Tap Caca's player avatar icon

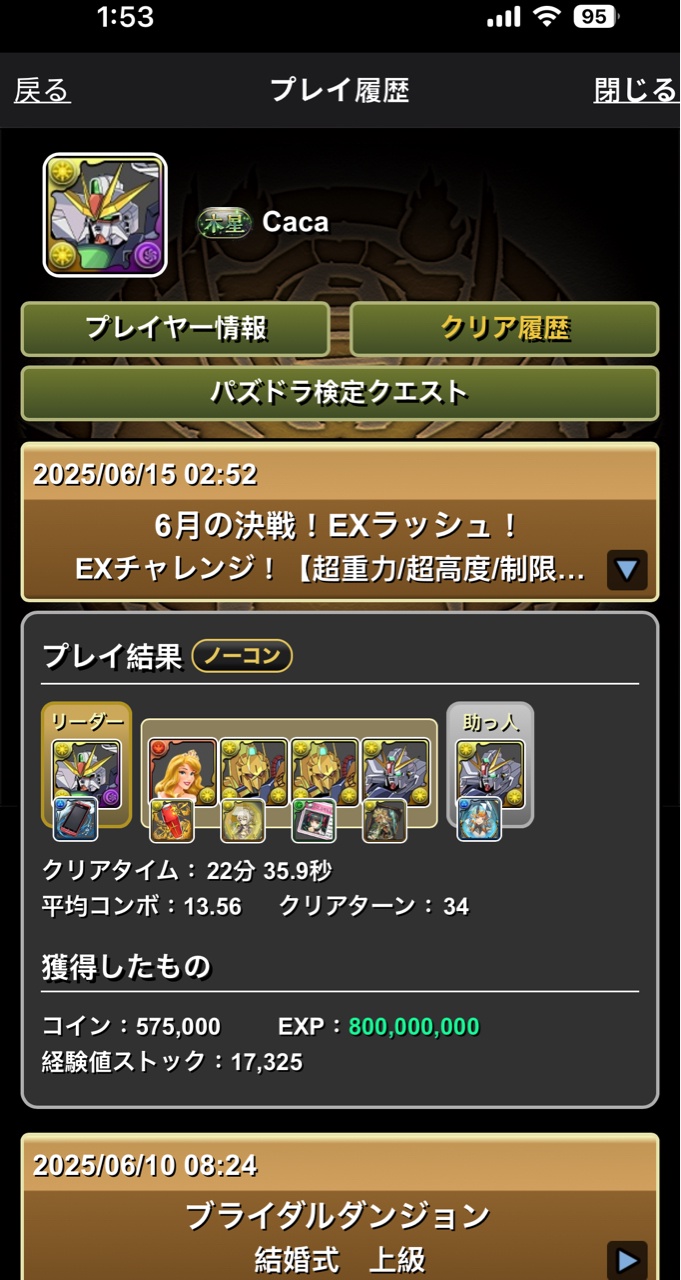[x=104, y=215]
